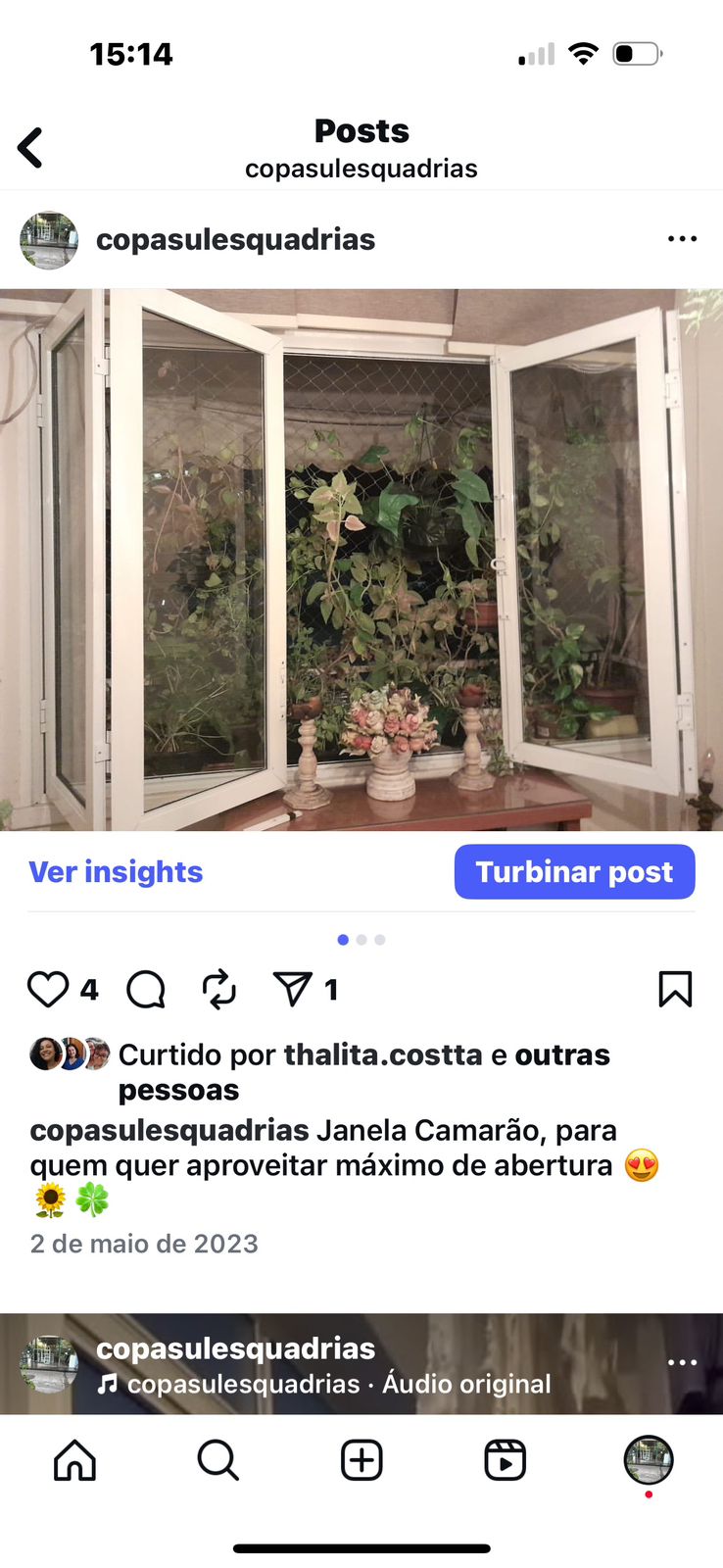Save the post with the bookmark icon
This screenshot has width=723, height=1568.
(x=675, y=990)
